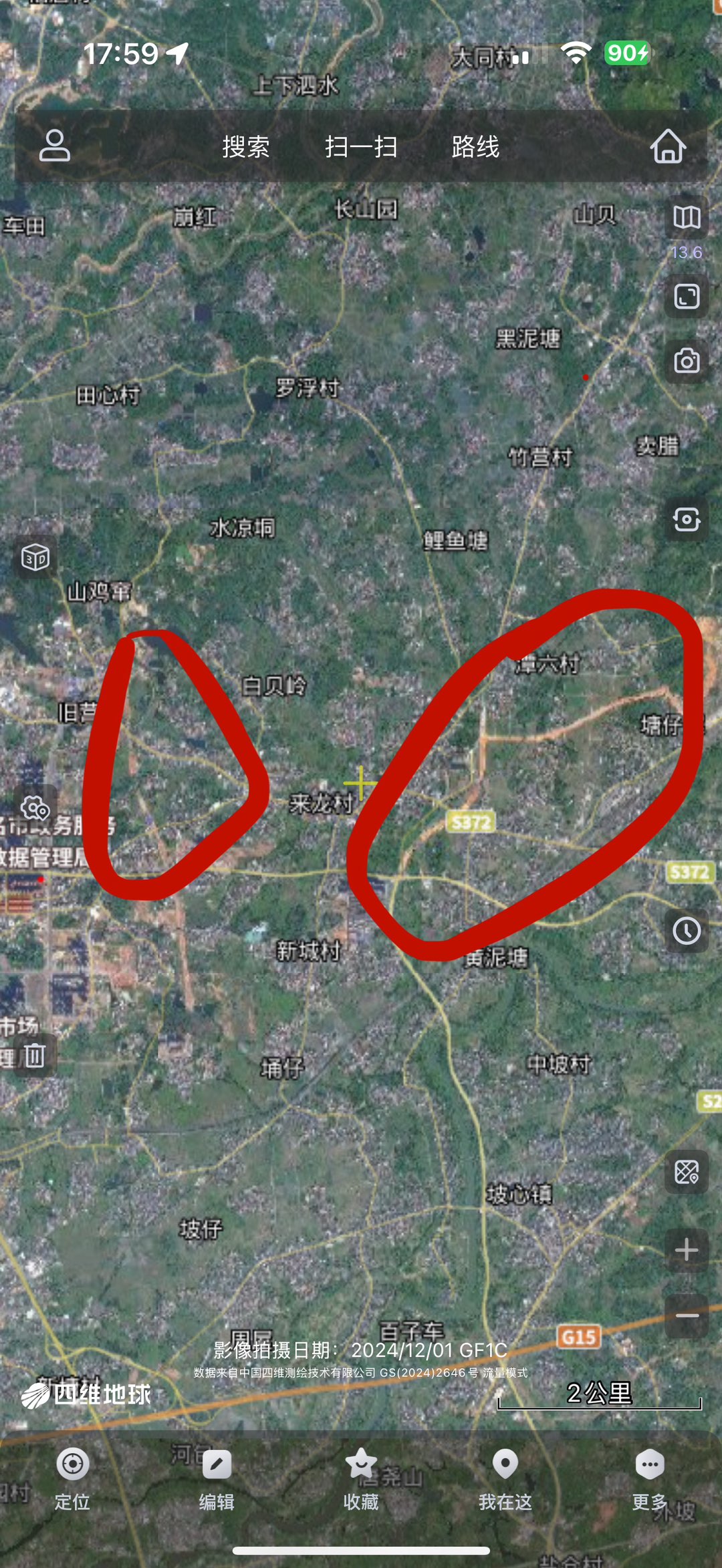Switch to 3D view
This screenshot has height=1568, width=722.
click(35, 557)
